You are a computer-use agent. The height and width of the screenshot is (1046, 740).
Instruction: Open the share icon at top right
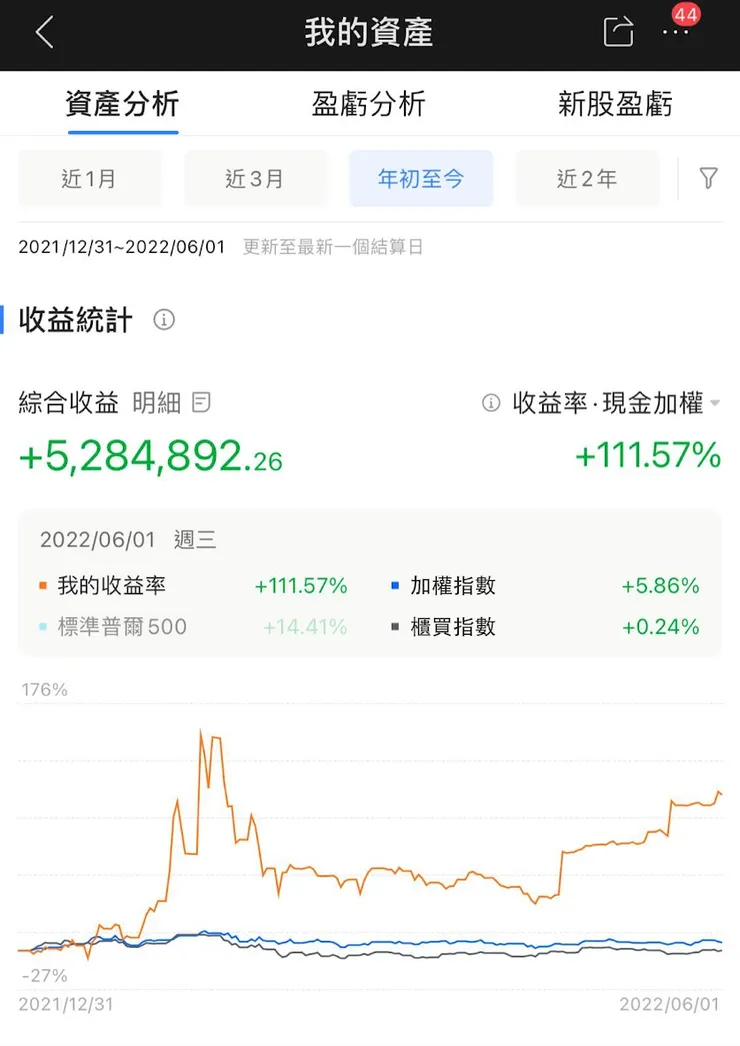pyautogui.click(x=618, y=31)
